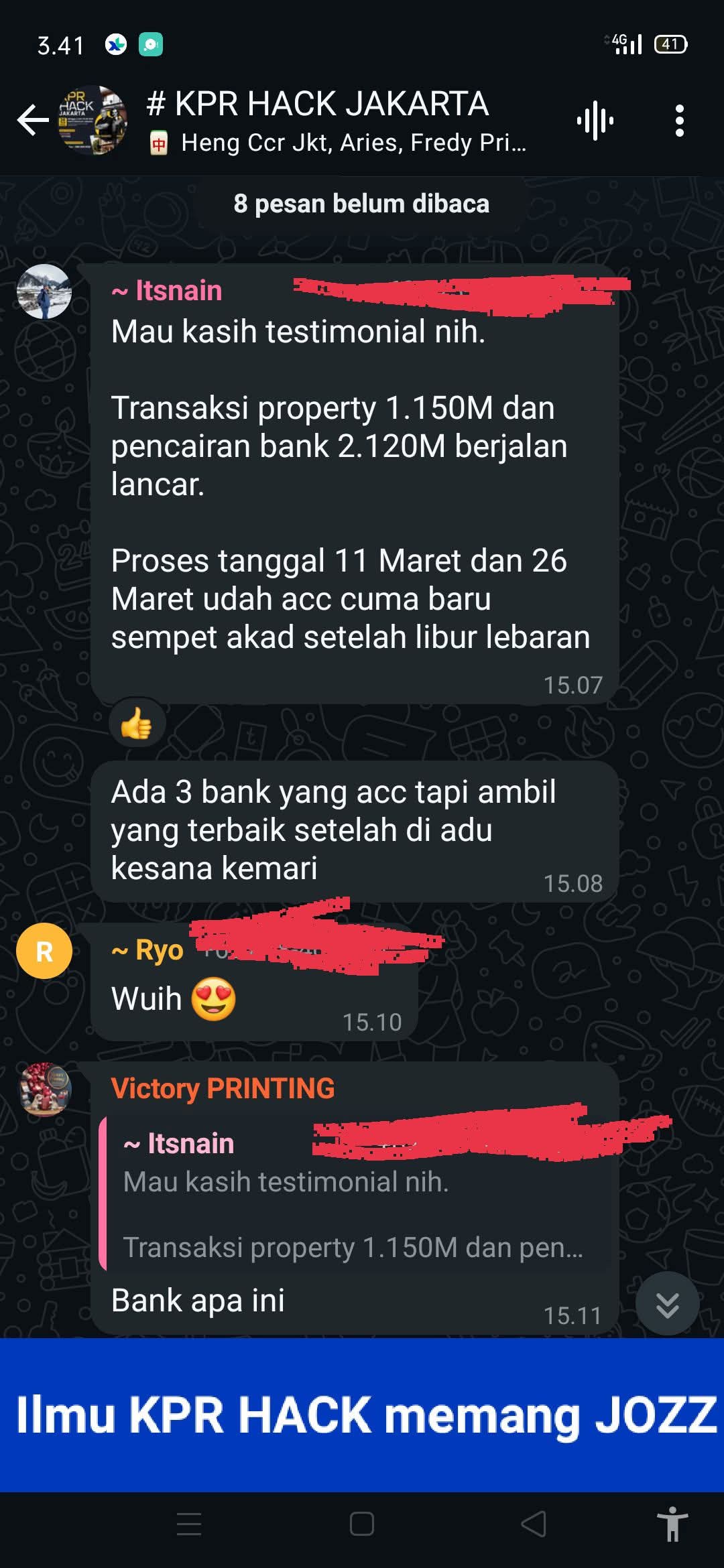Screen dimensions: 724x1568
Task: Go back from the KPR HACK JAKARTA chat
Action: pos(32,121)
